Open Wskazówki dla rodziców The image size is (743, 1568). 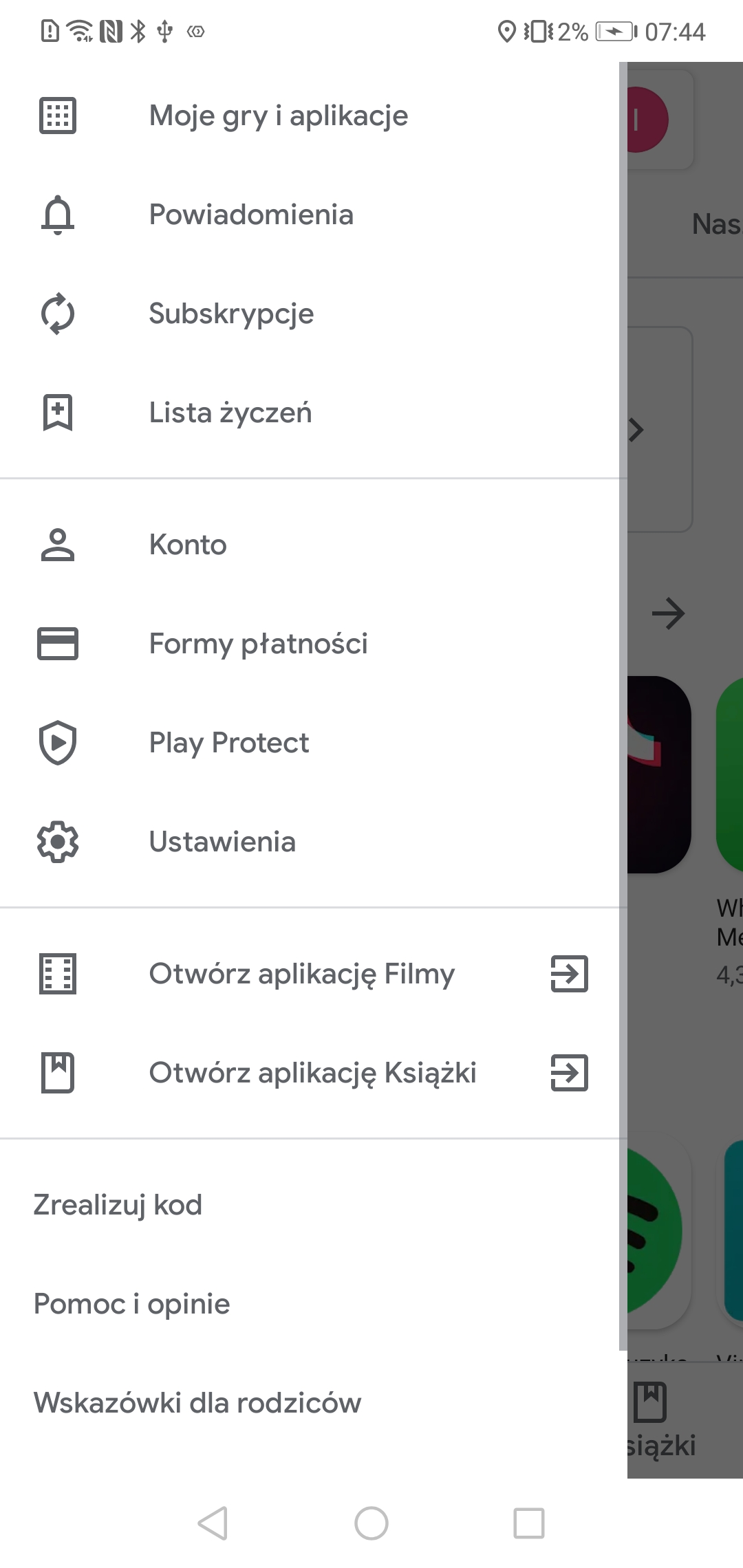click(x=310, y=1403)
